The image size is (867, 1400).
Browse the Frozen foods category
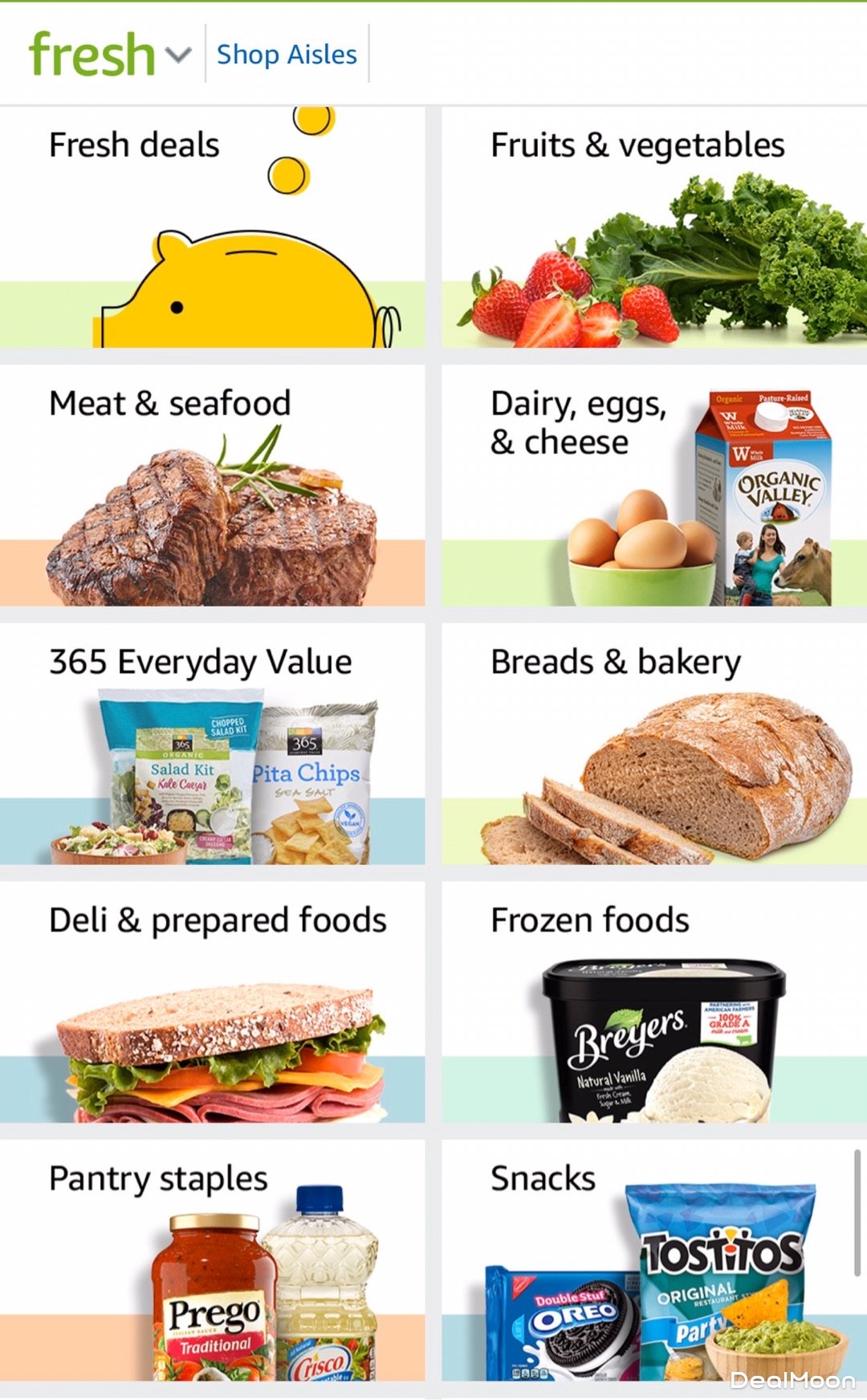(x=653, y=1002)
